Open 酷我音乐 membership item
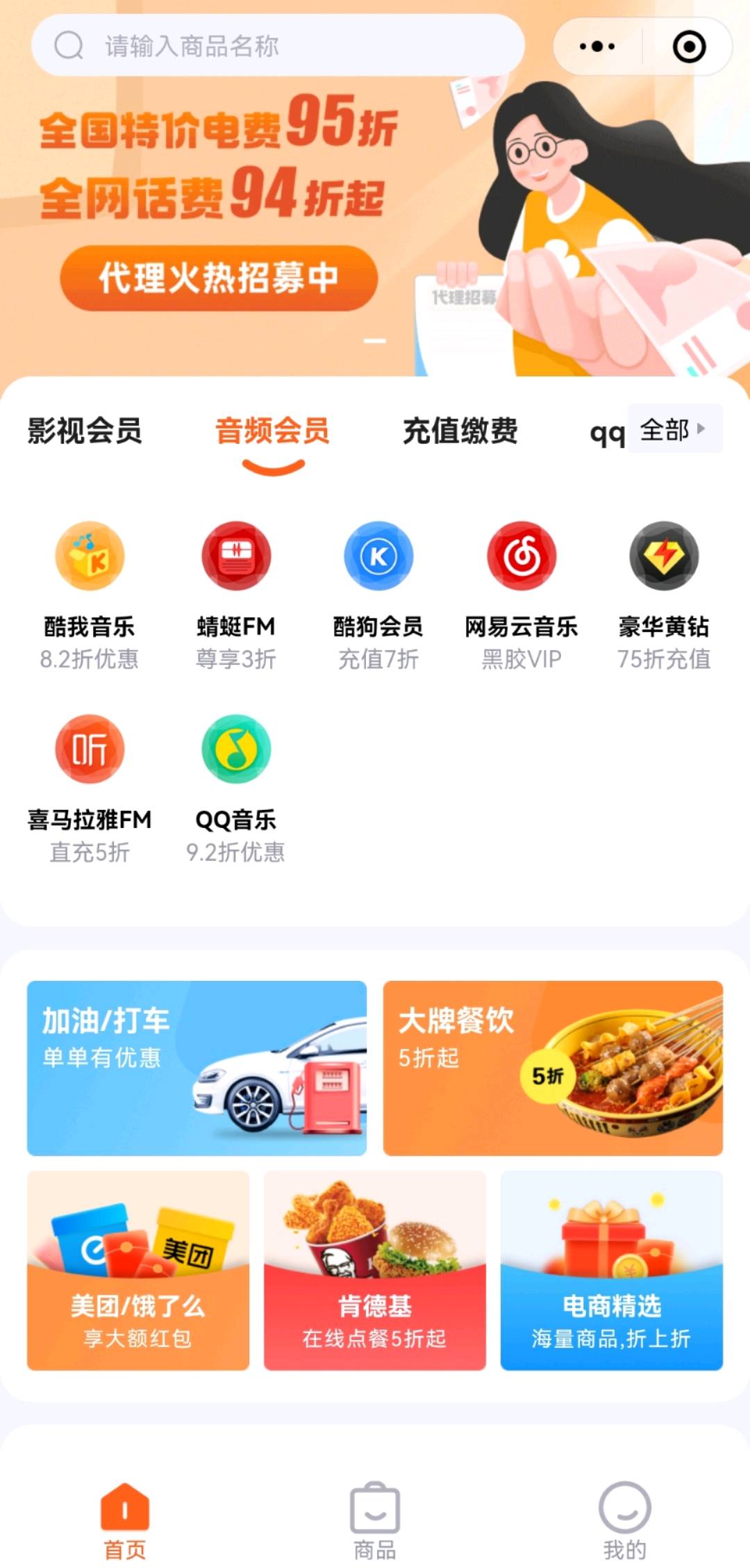This screenshot has height=1568, width=750. (90, 594)
